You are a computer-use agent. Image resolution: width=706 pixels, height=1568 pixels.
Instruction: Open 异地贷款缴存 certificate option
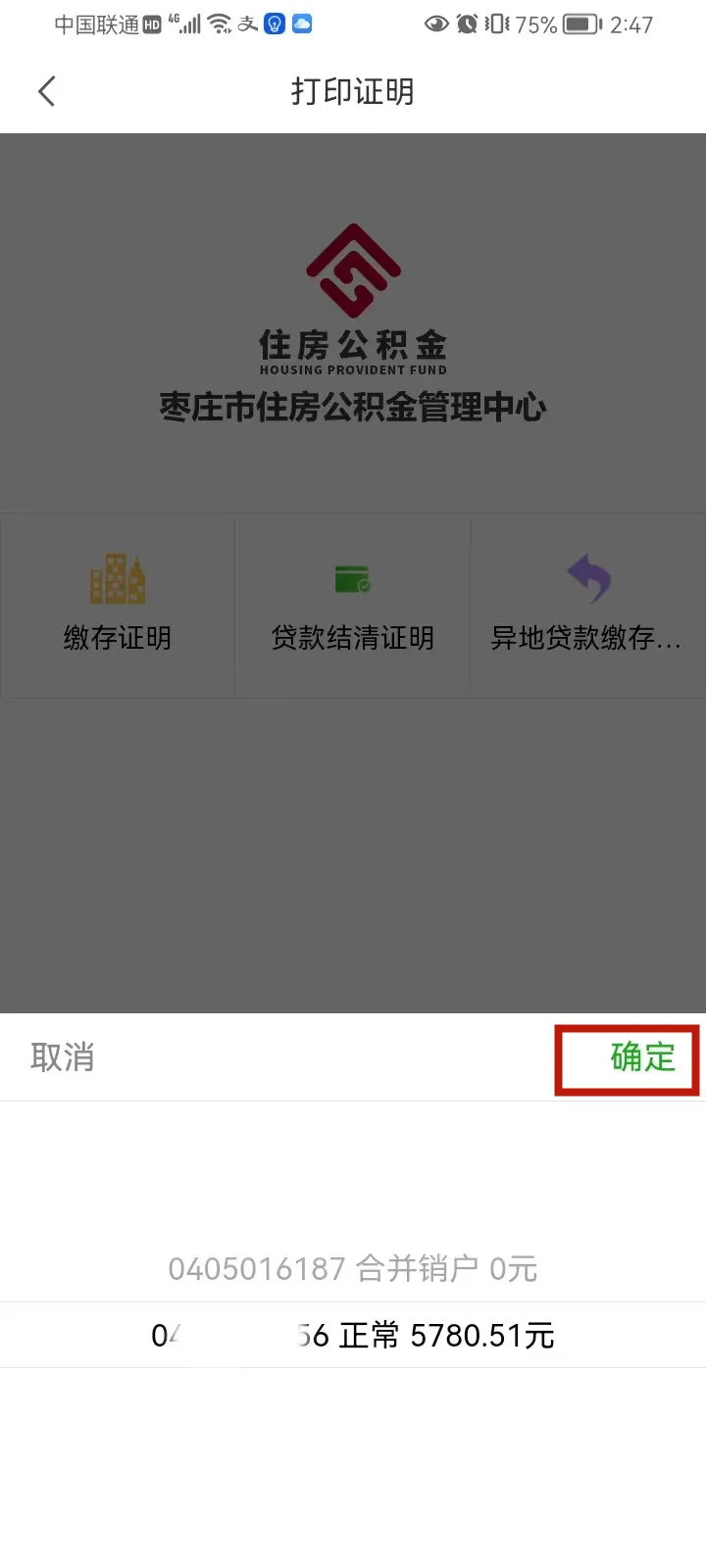pyautogui.click(x=587, y=606)
